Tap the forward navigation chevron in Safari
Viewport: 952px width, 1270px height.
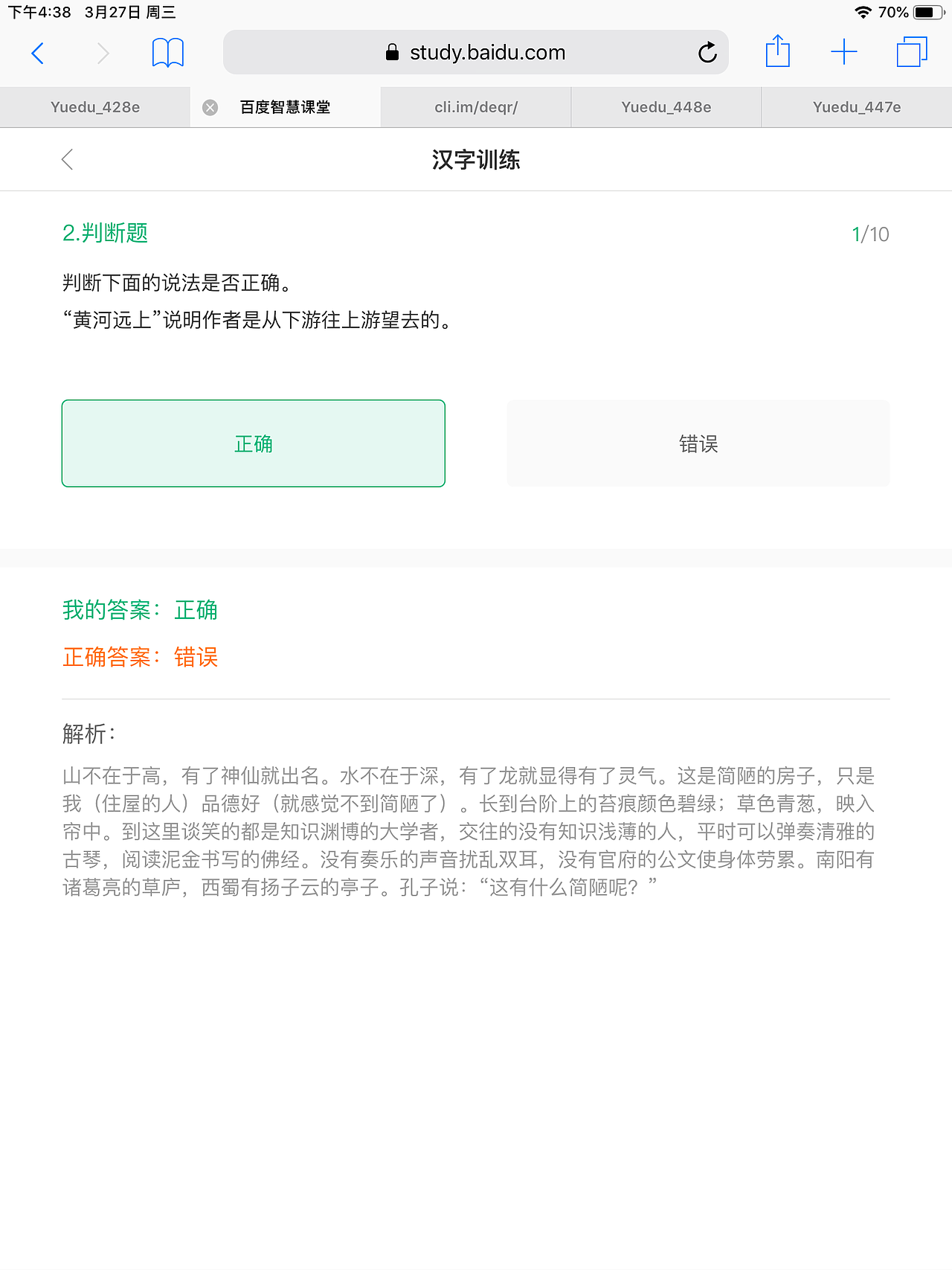pyautogui.click(x=103, y=53)
